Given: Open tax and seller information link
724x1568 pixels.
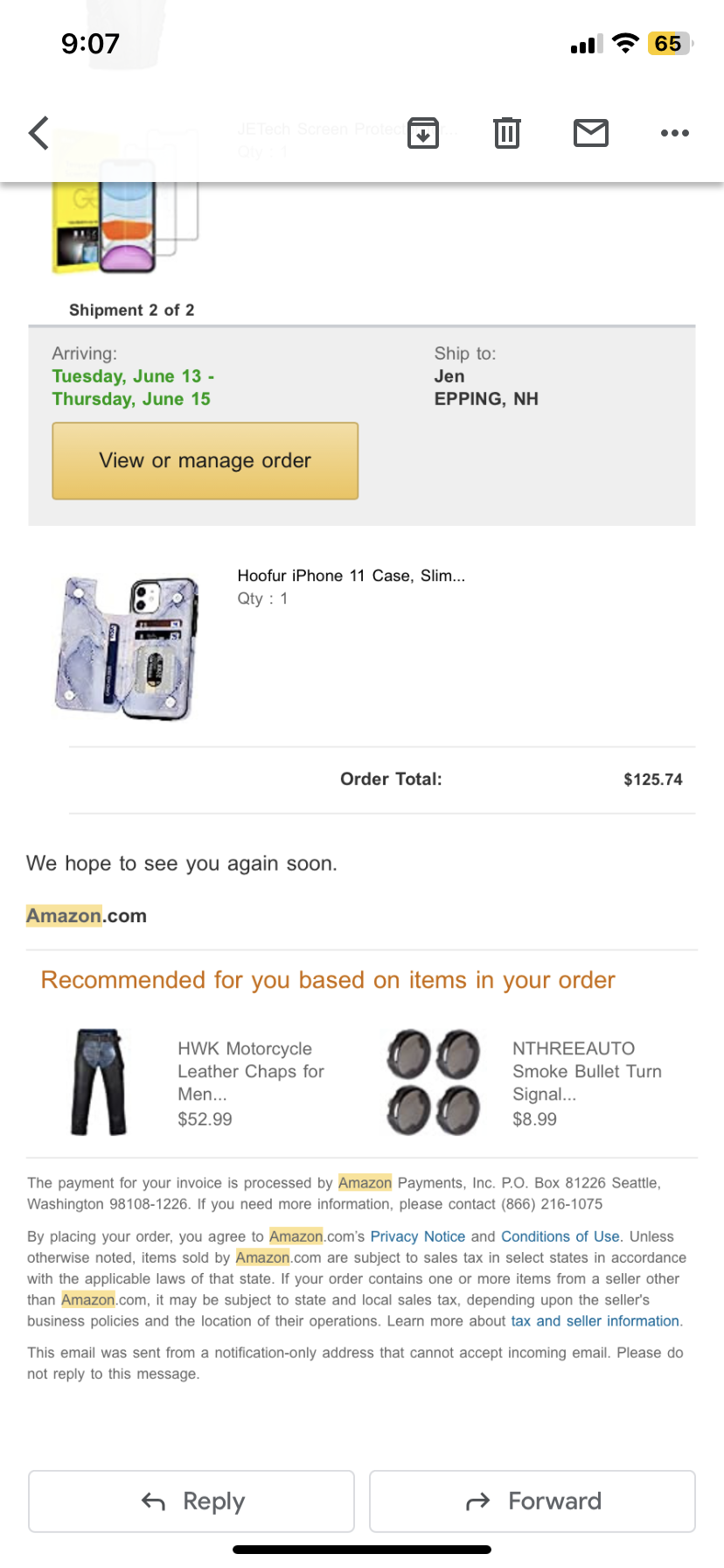Looking at the screenshot, I should click(595, 1321).
